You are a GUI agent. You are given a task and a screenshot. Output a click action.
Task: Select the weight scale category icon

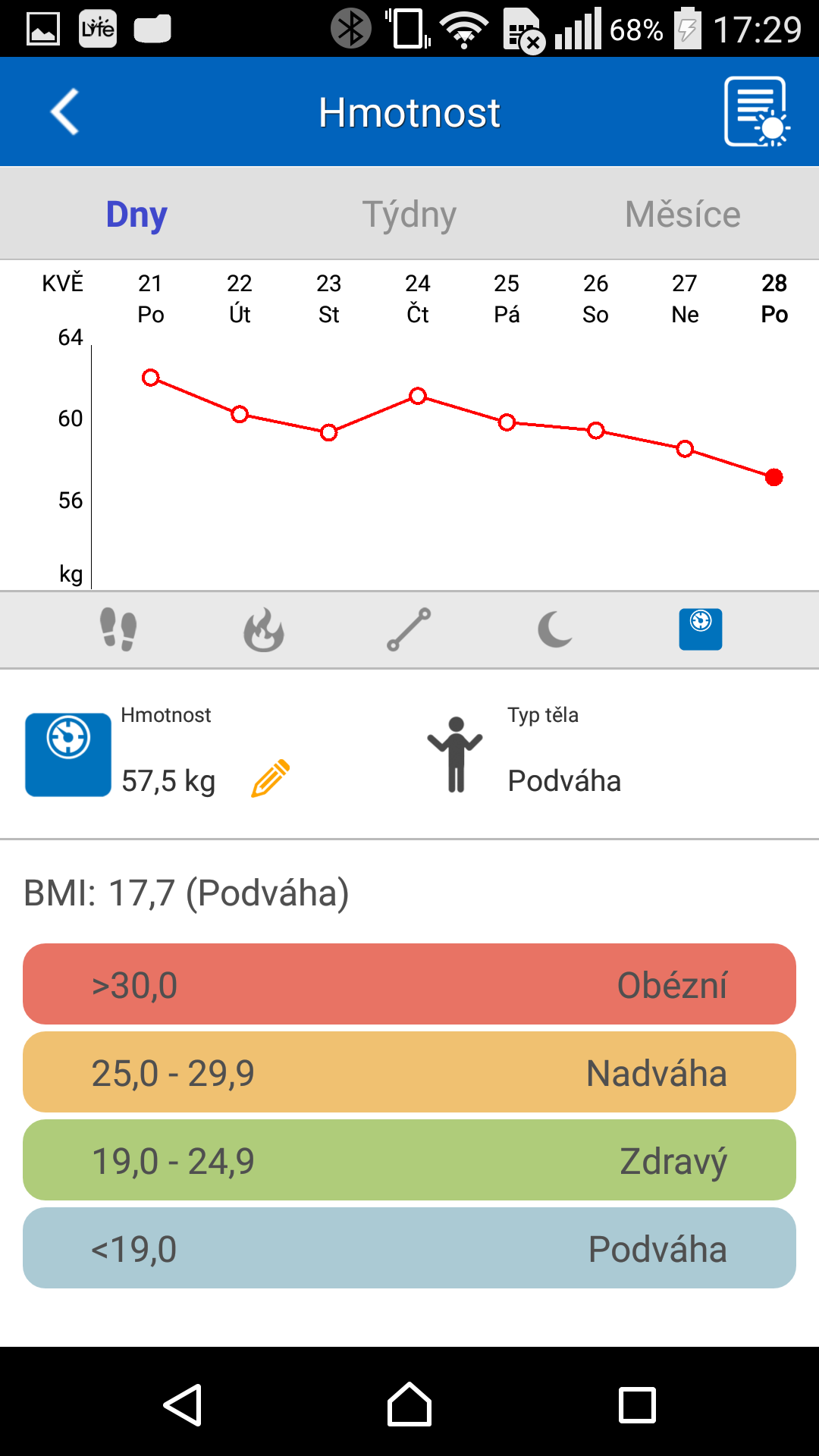701,629
